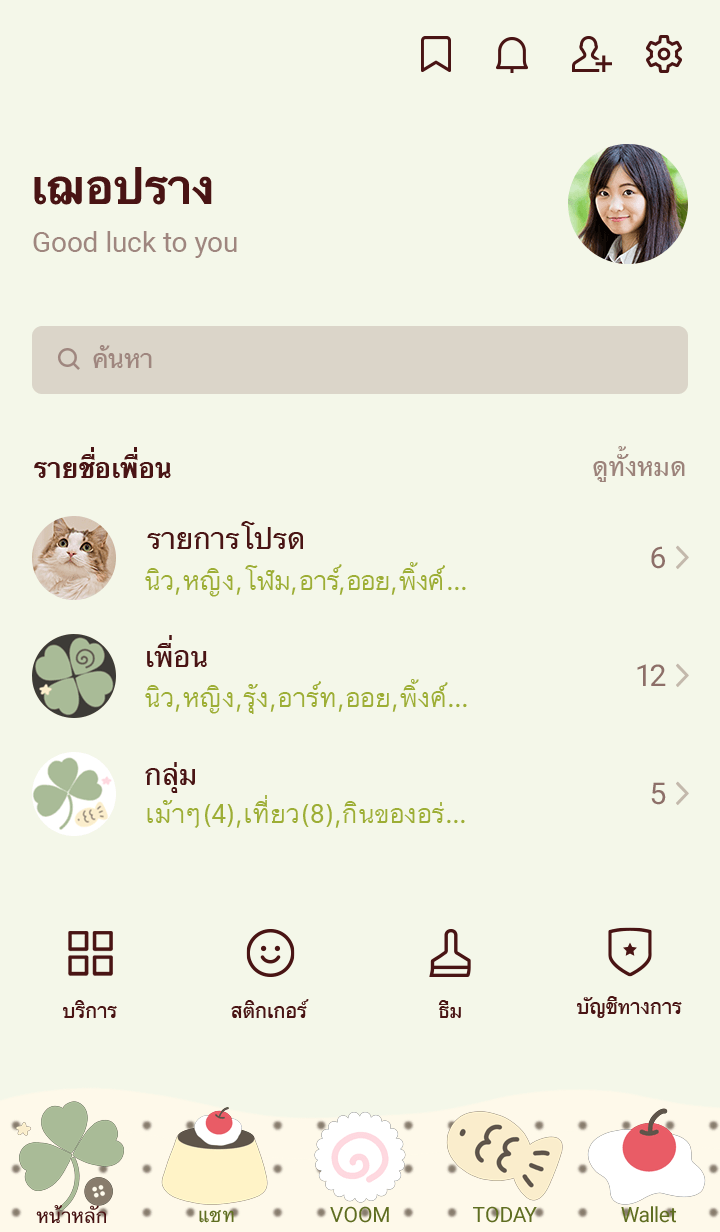The image size is (720, 1232).
Task: Switch to the TODAY tab
Action: point(504,1165)
